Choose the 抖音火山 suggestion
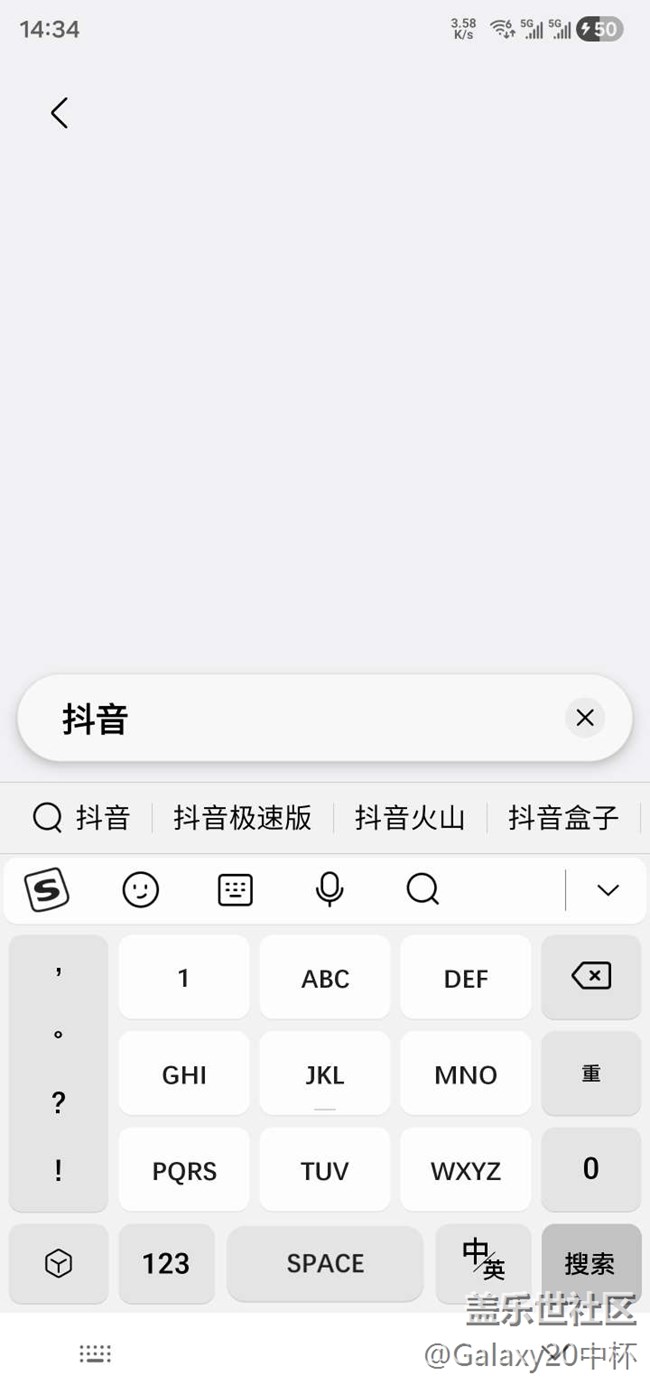 pos(409,818)
